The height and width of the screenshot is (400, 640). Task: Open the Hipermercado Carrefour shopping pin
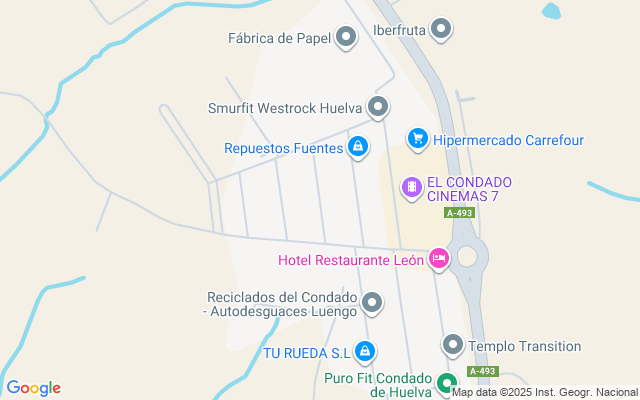point(418,139)
